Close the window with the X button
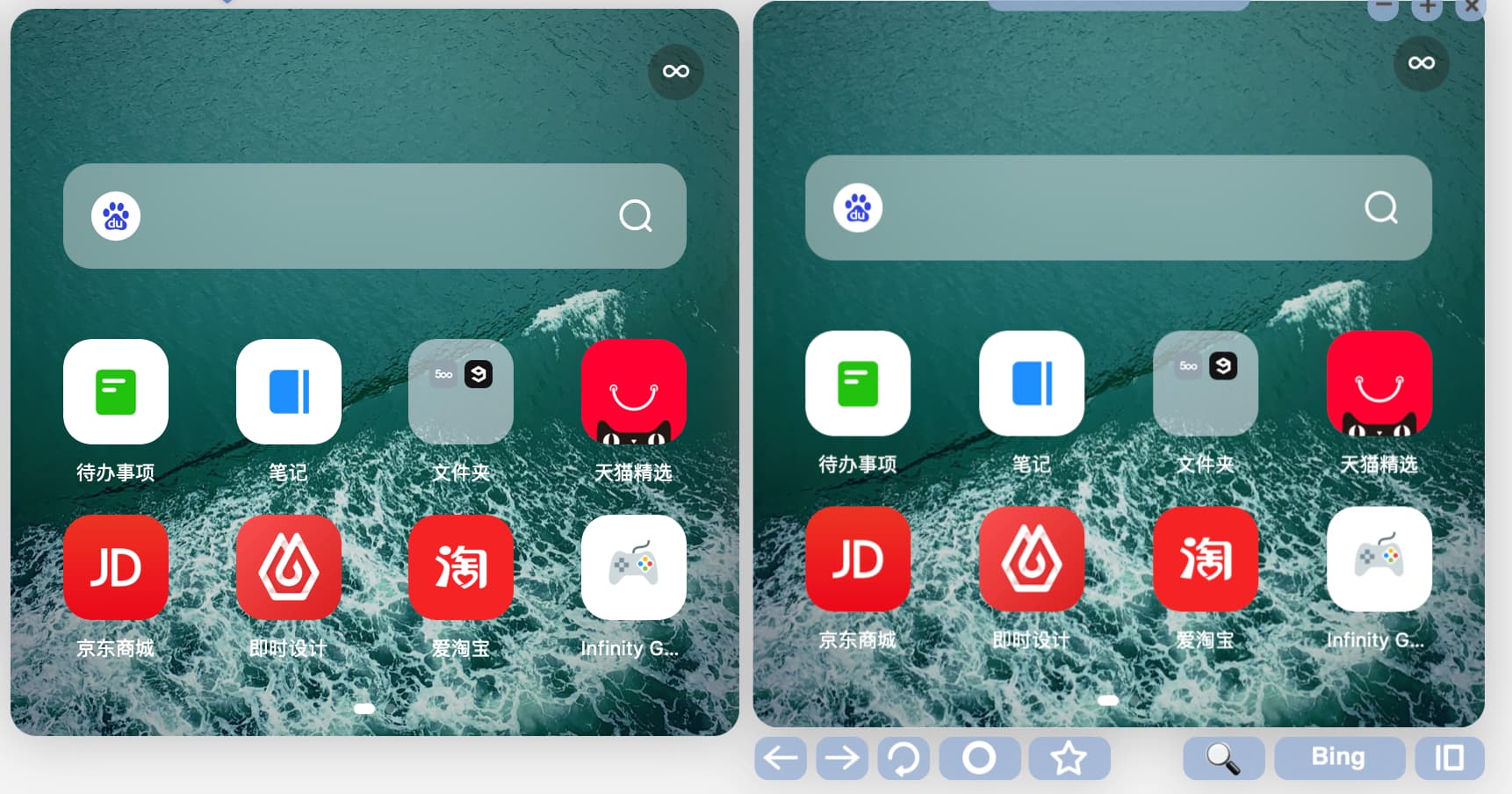This screenshot has width=1512, height=794. (1471, 8)
